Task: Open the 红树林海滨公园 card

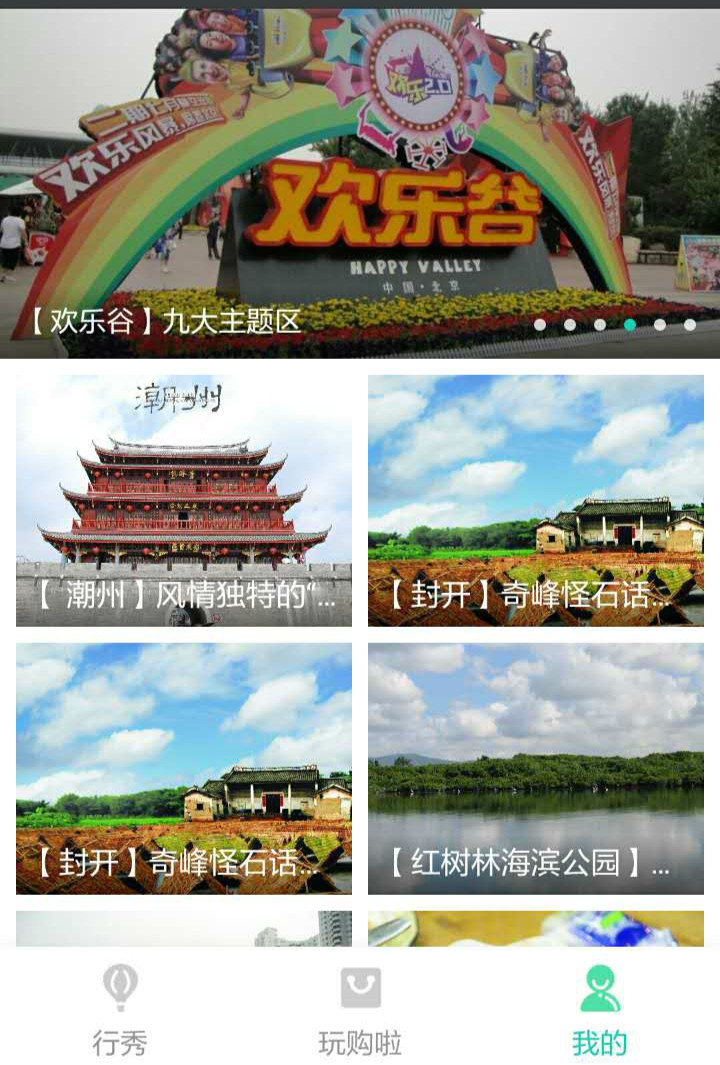Action: (536, 768)
